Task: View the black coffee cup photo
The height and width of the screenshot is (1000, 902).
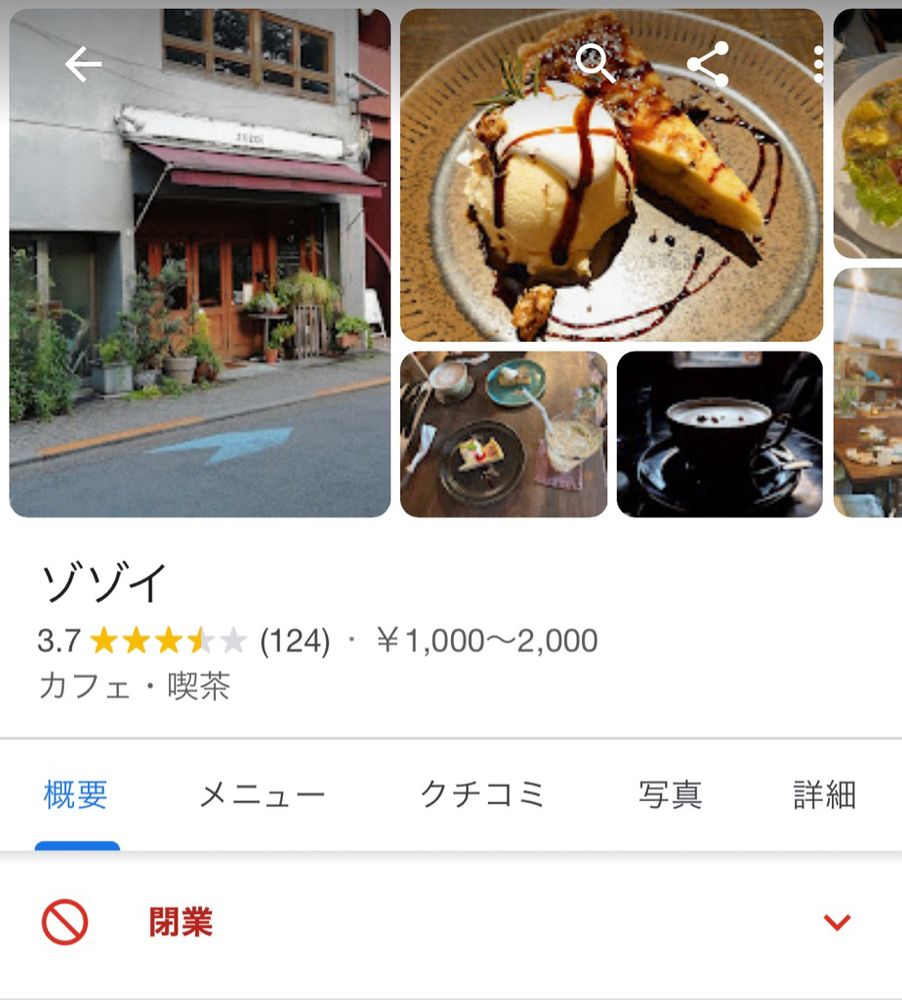Action: (x=720, y=434)
